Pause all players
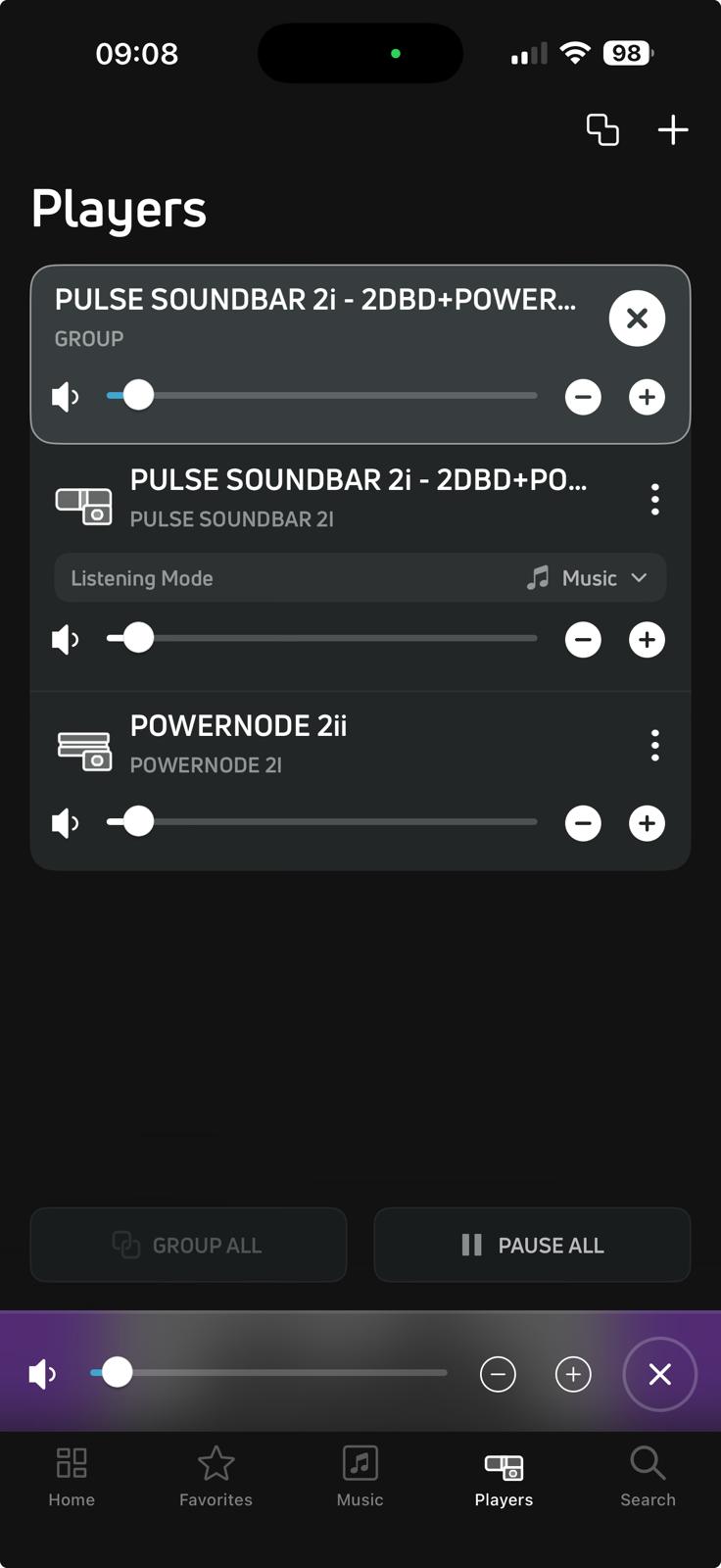 [x=532, y=1246]
